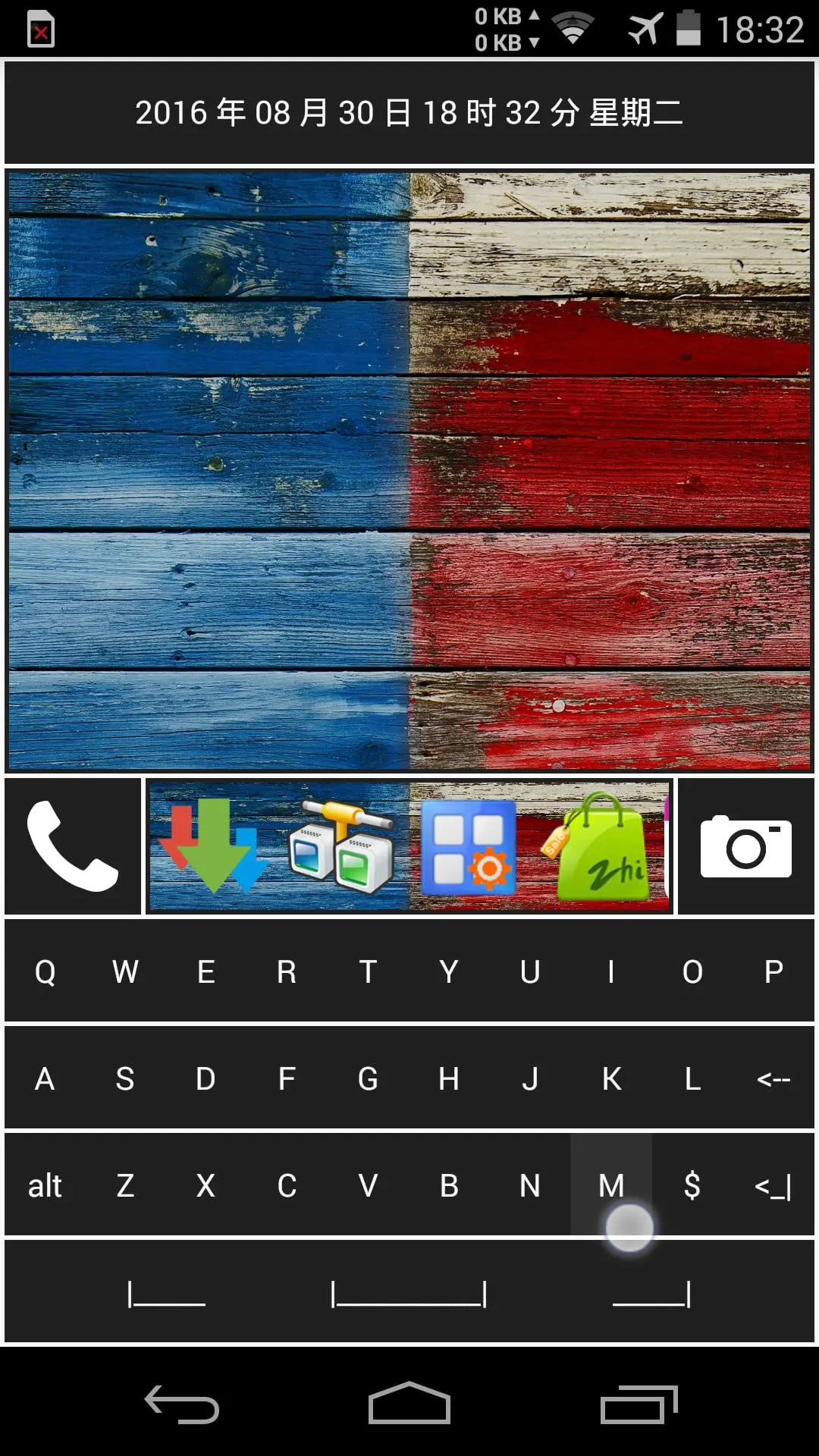This screenshot has width=819, height=1456.
Task: Open the phone dialer
Action: (x=73, y=846)
